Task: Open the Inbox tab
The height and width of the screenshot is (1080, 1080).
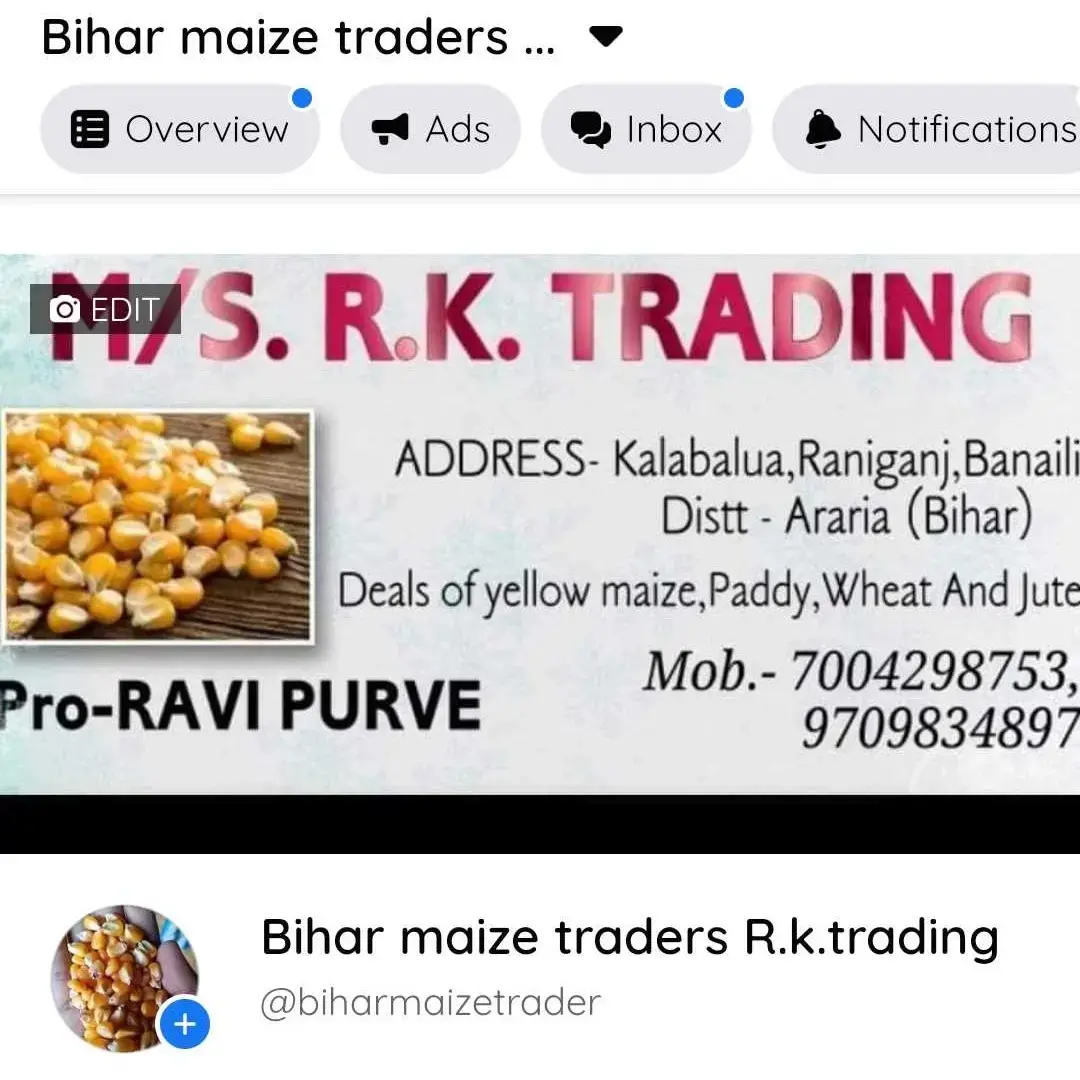Action: pos(646,129)
